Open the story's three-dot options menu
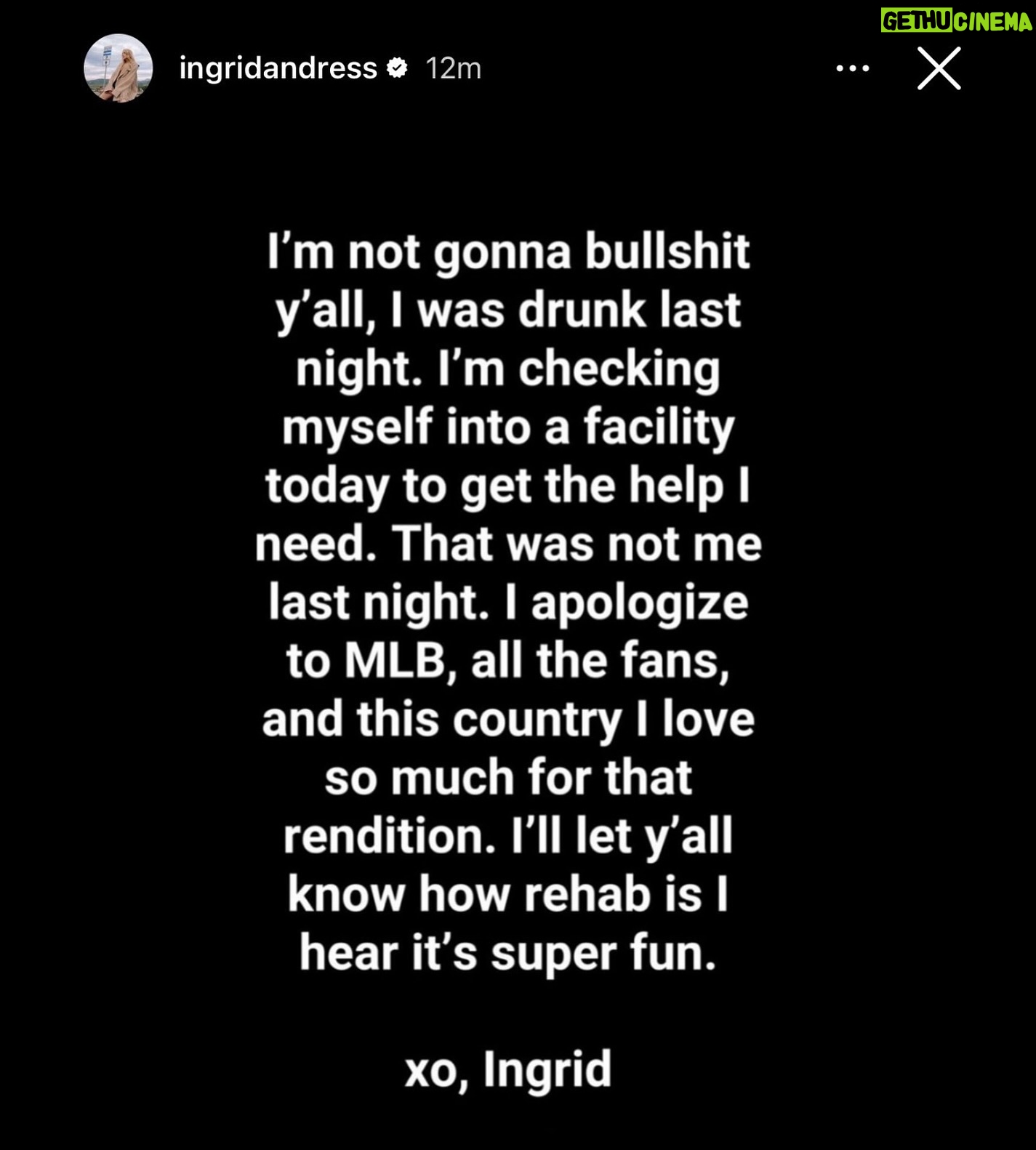Screen dimensions: 1036x1150 click(852, 68)
